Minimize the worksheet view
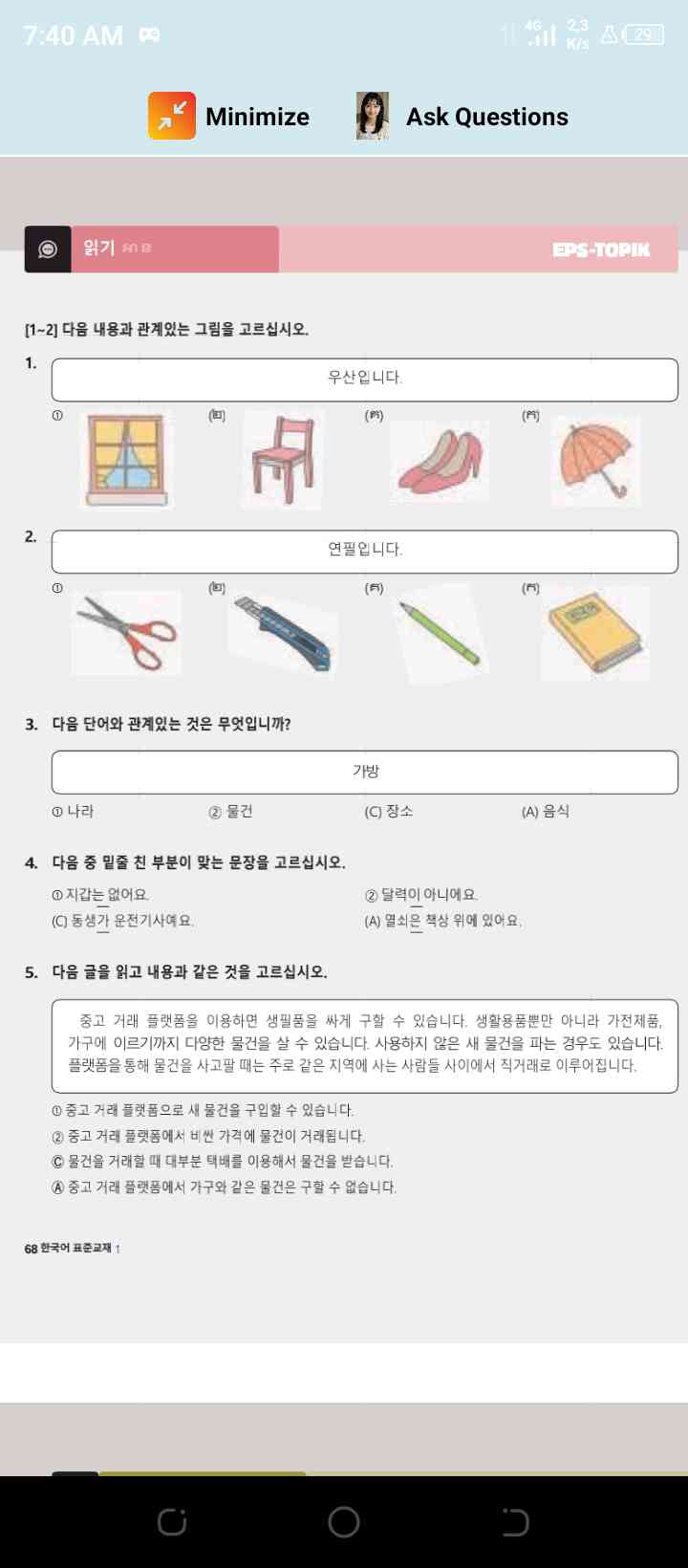This screenshot has width=688, height=1568. click(x=228, y=116)
